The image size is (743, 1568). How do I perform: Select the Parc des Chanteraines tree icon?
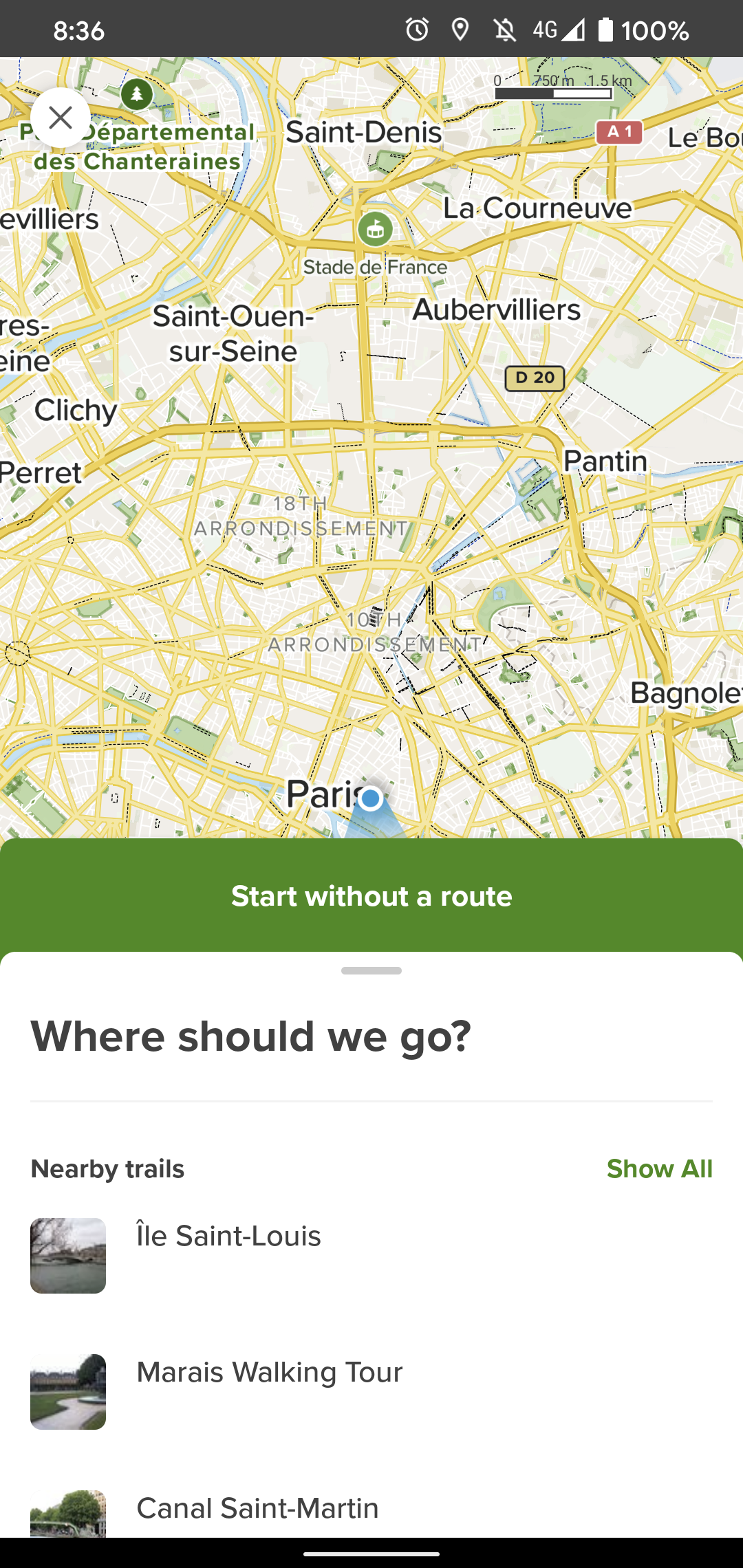pyautogui.click(x=136, y=95)
